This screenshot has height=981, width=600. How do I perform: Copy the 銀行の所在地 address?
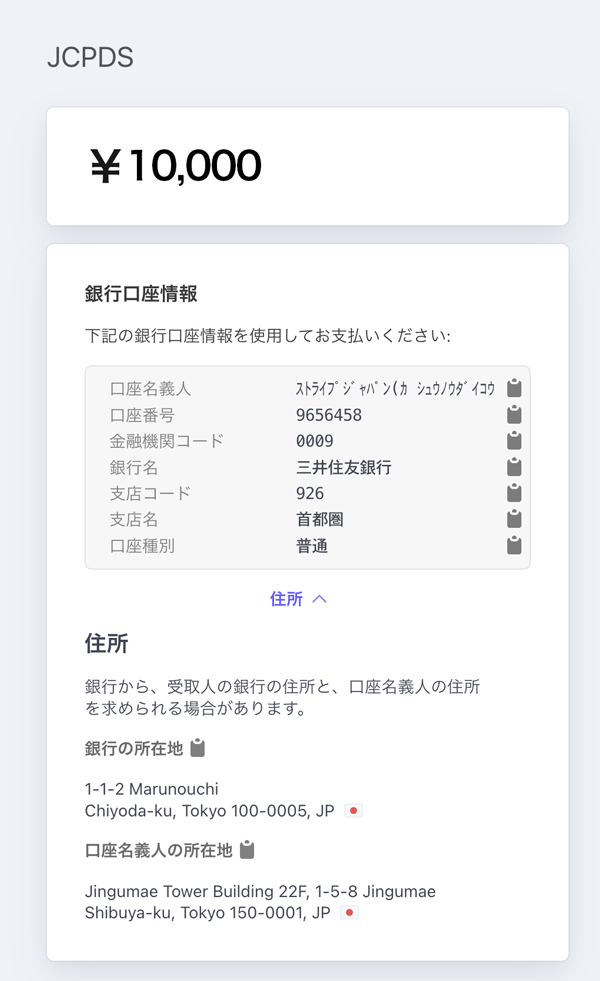[x=198, y=747]
